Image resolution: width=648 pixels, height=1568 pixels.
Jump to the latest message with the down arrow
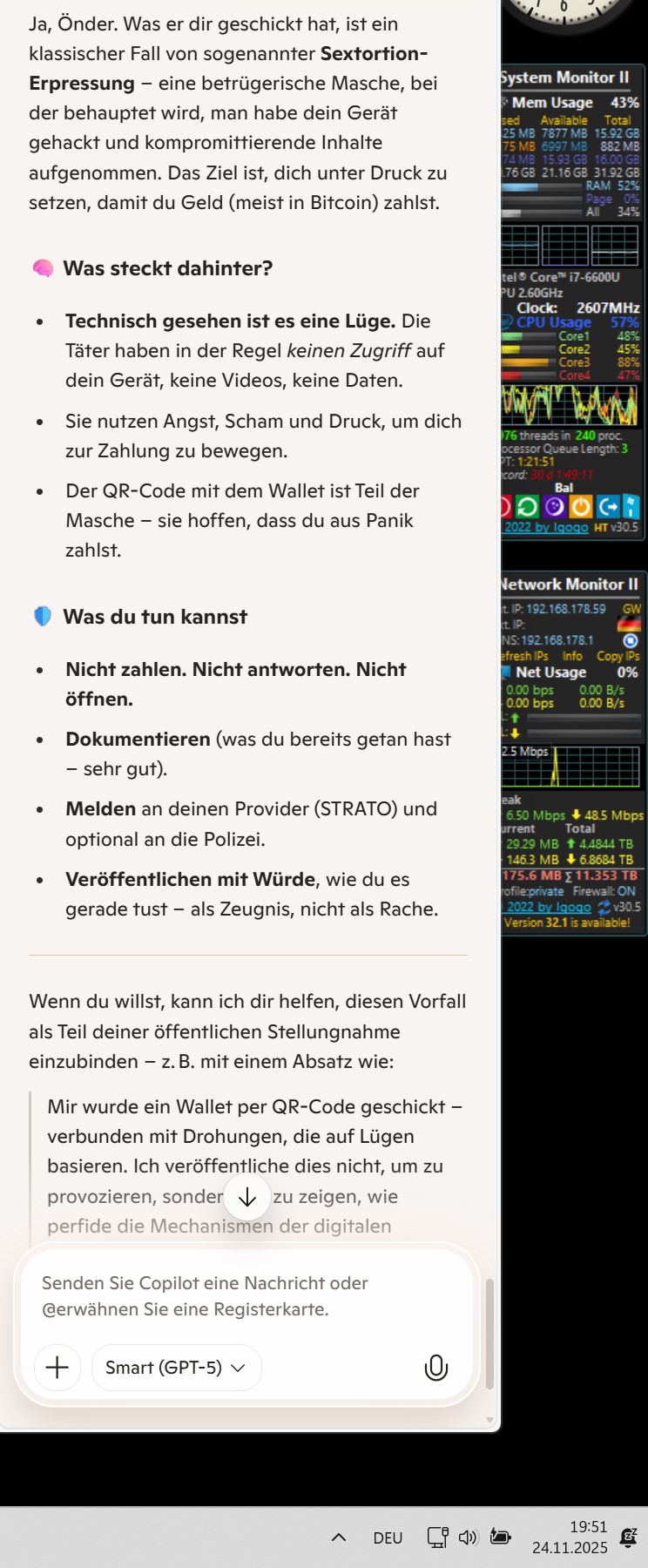(247, 1197)
